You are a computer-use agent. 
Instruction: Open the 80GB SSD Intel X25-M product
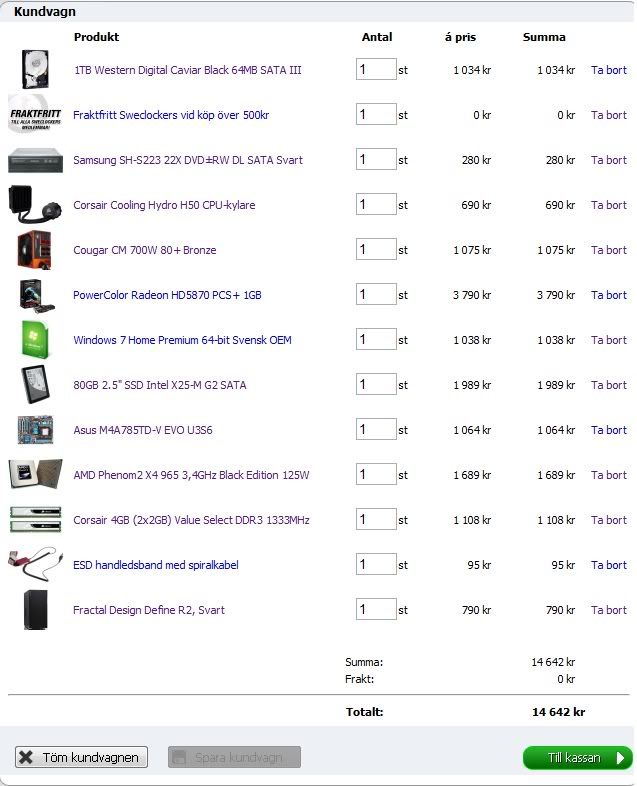tap(159, 385)
